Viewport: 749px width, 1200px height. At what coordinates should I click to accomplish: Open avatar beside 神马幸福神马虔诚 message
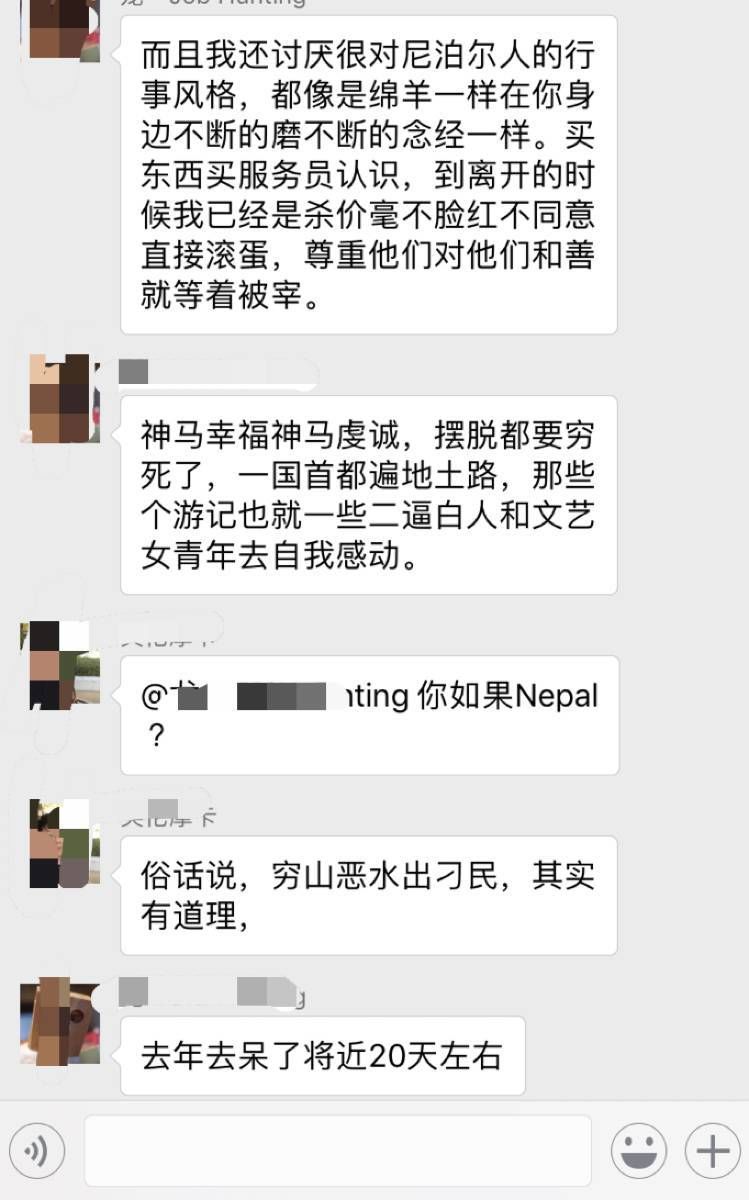coord(60,398)
